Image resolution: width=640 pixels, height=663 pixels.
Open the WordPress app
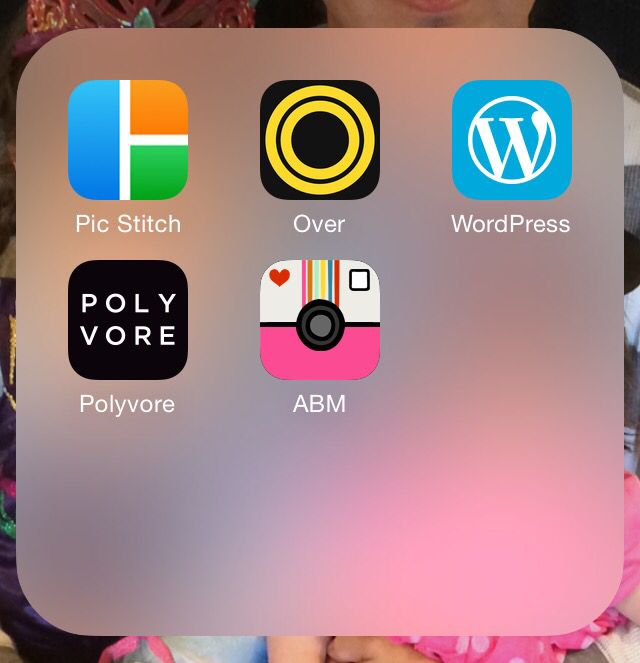click(x=511, y=140)
